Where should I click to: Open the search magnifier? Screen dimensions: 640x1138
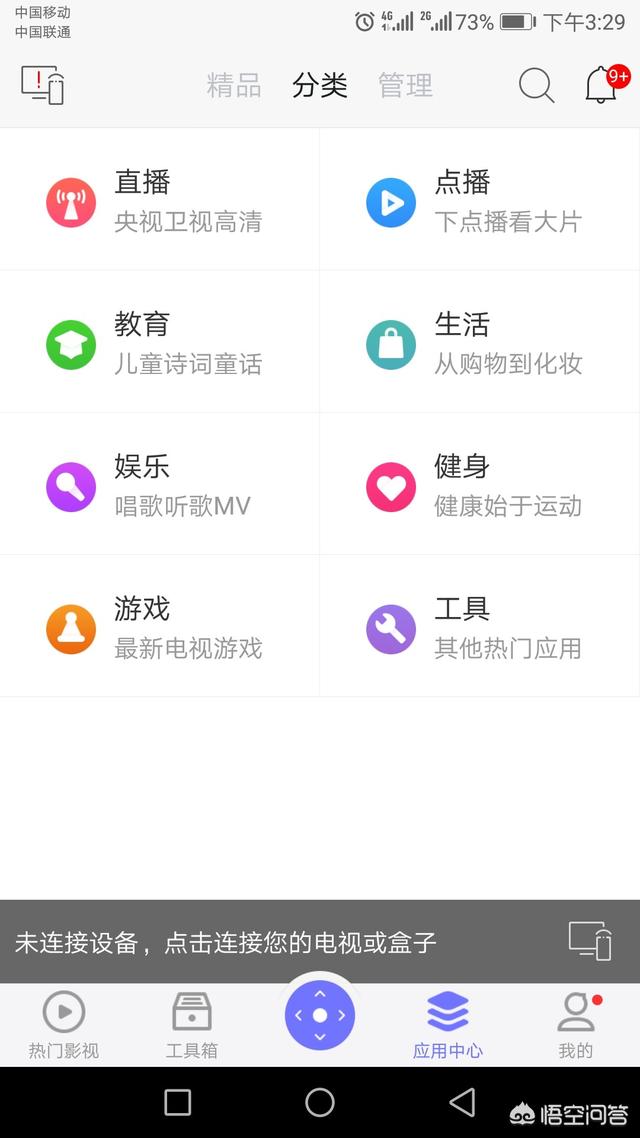click(536, 86)
